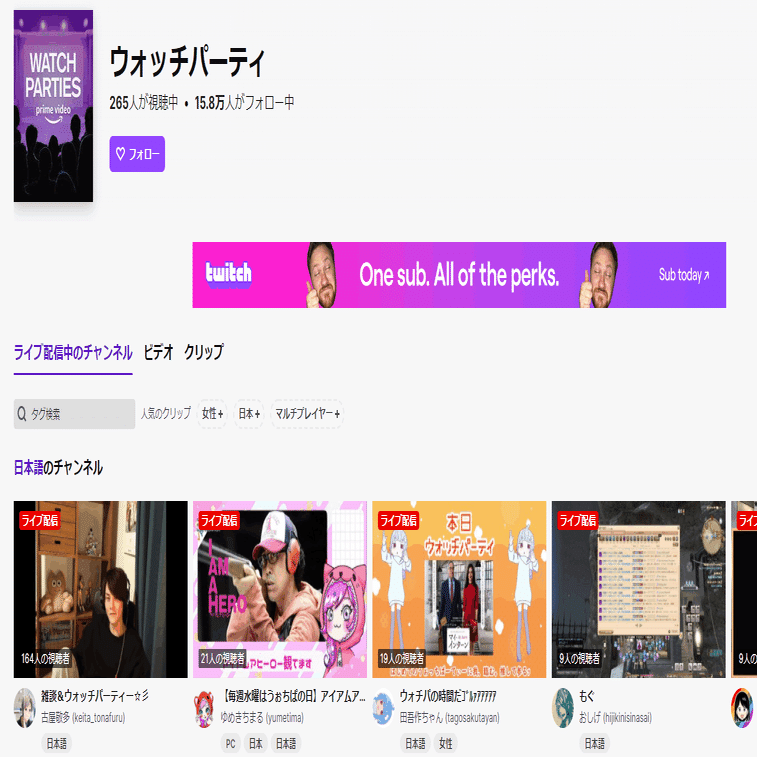Tap the 女性 tag under 田吾作ちゃん

[x=445, y=744]
